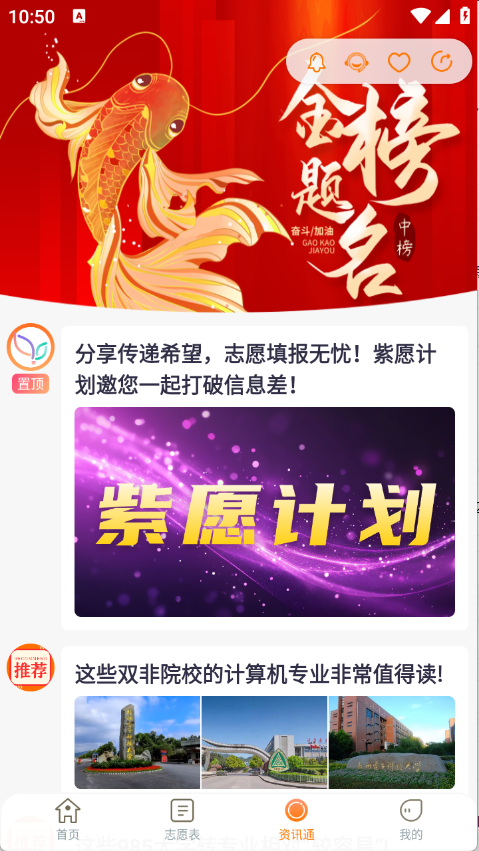479x851 pixels.
Task: Open the customer service headset icon
Action: tap(357, 62)
